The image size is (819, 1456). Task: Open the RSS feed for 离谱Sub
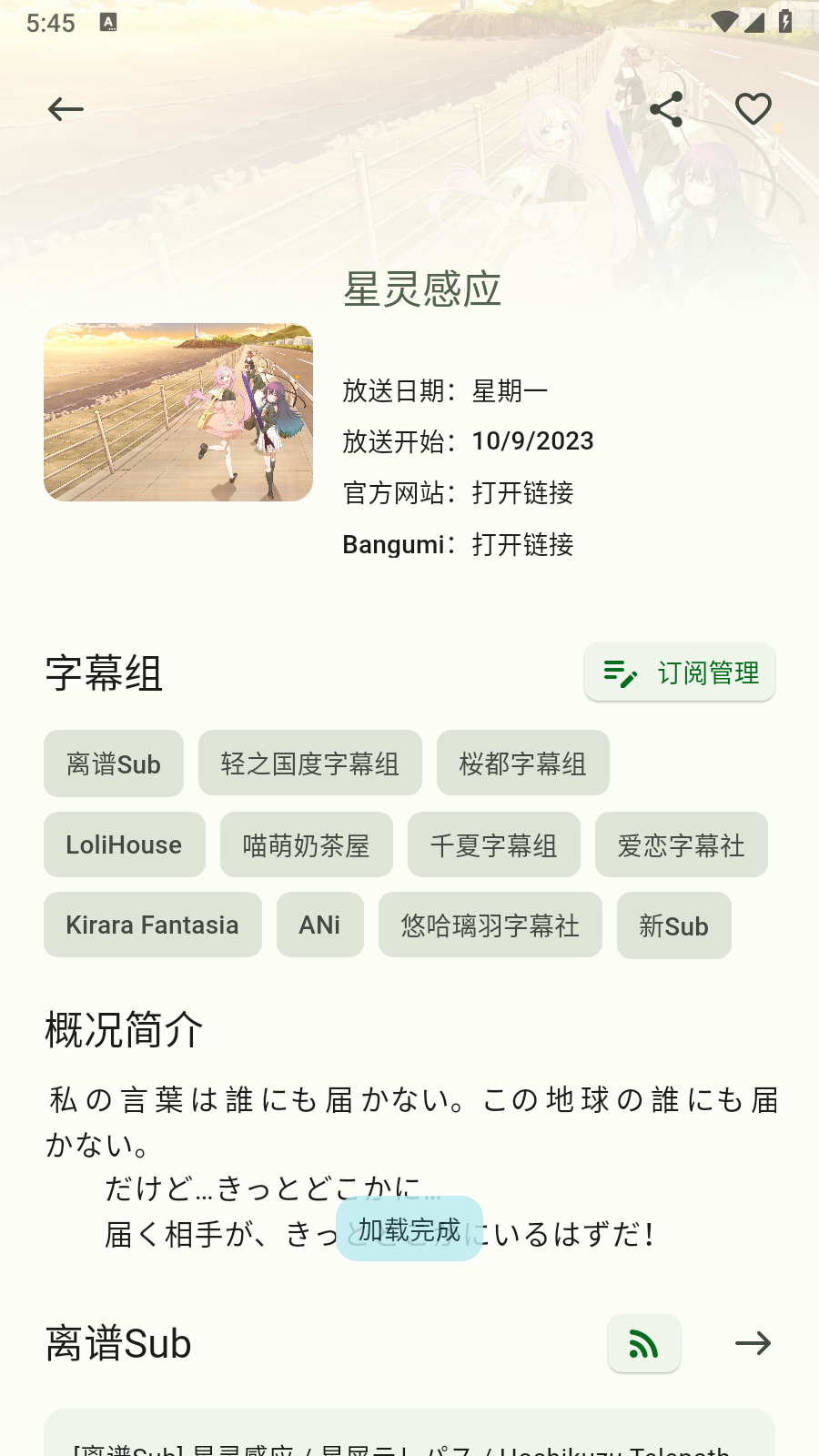point(643,1343)
